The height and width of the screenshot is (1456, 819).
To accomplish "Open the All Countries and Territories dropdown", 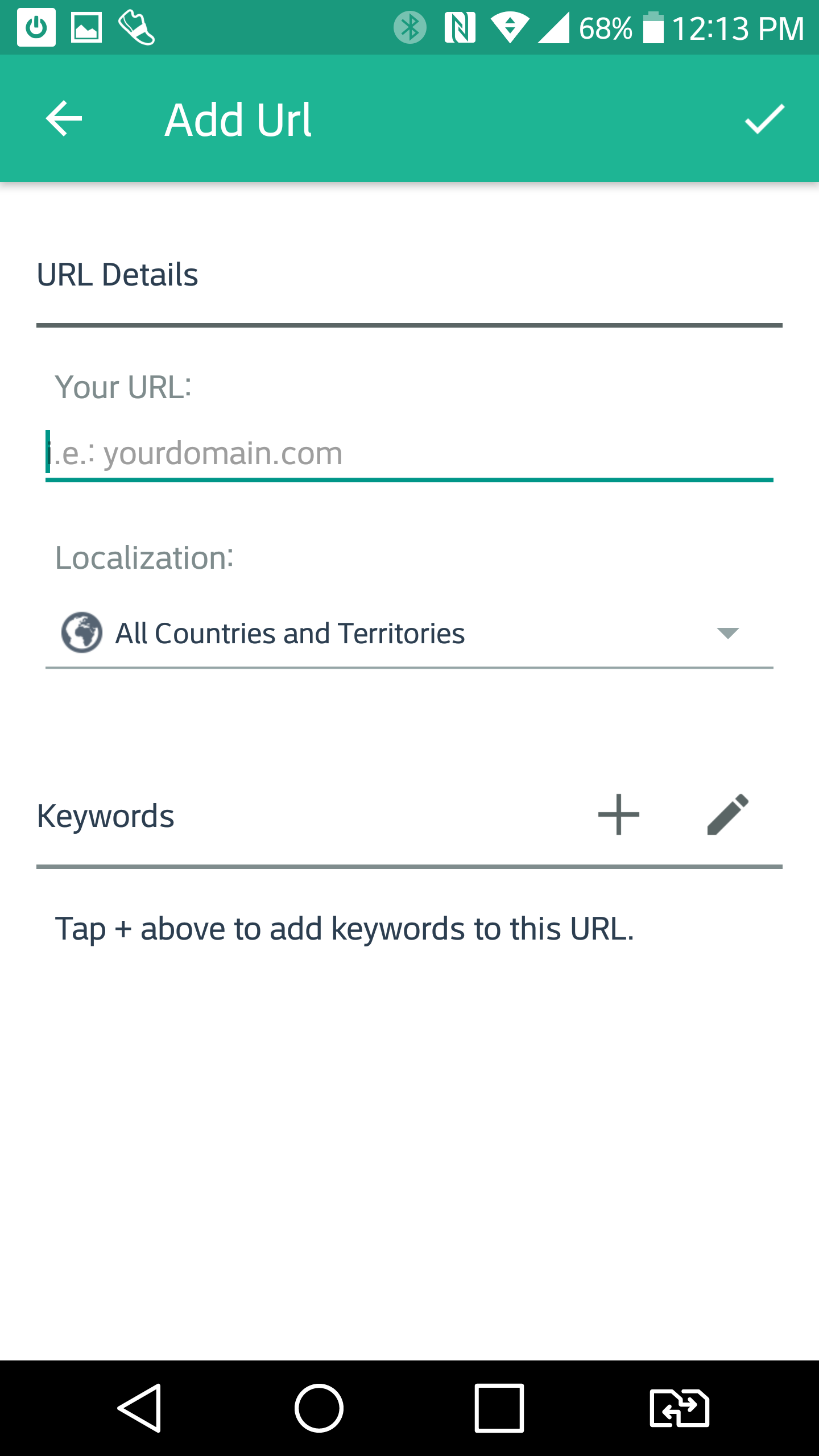I will 408,633.
